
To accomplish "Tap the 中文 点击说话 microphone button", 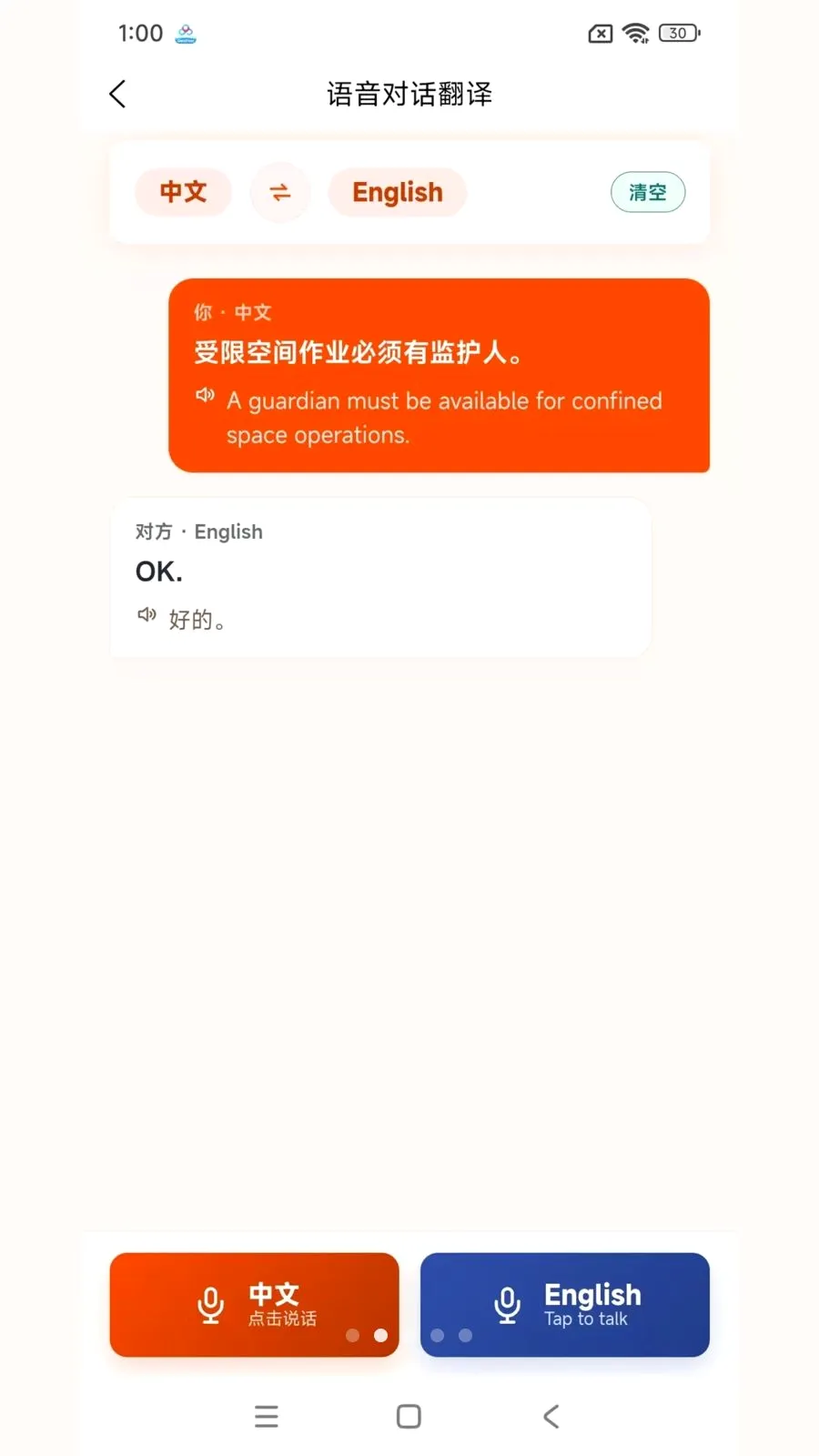I will tap(254, 1304).
